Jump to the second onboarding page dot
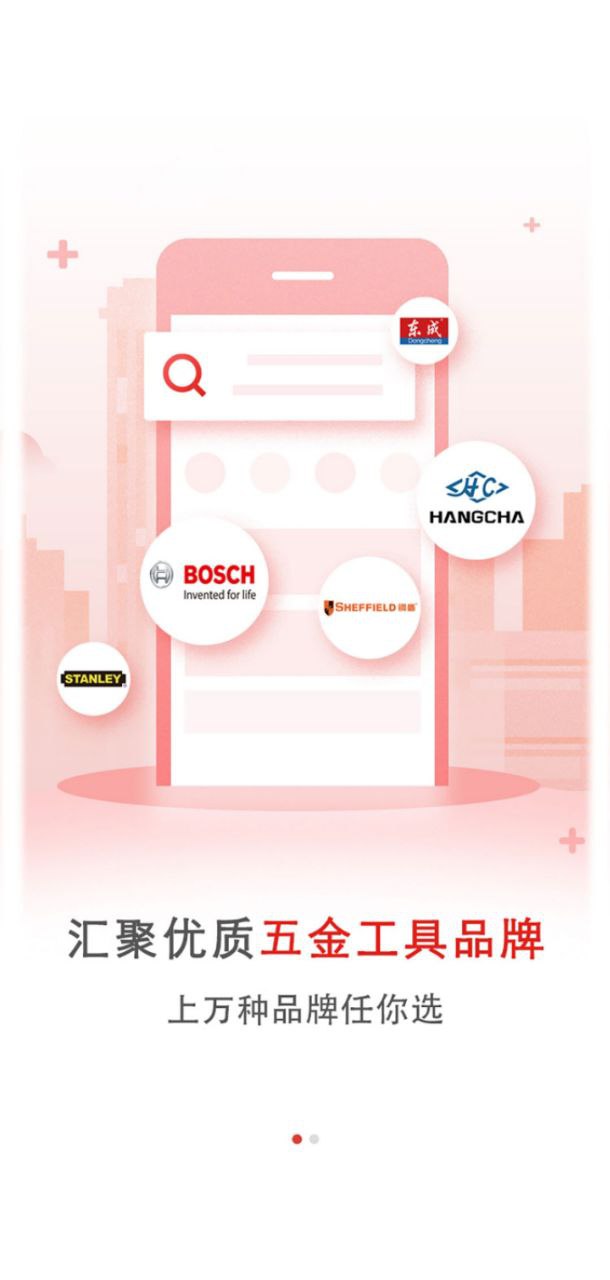The image size is (610, 1280). 314,1139
